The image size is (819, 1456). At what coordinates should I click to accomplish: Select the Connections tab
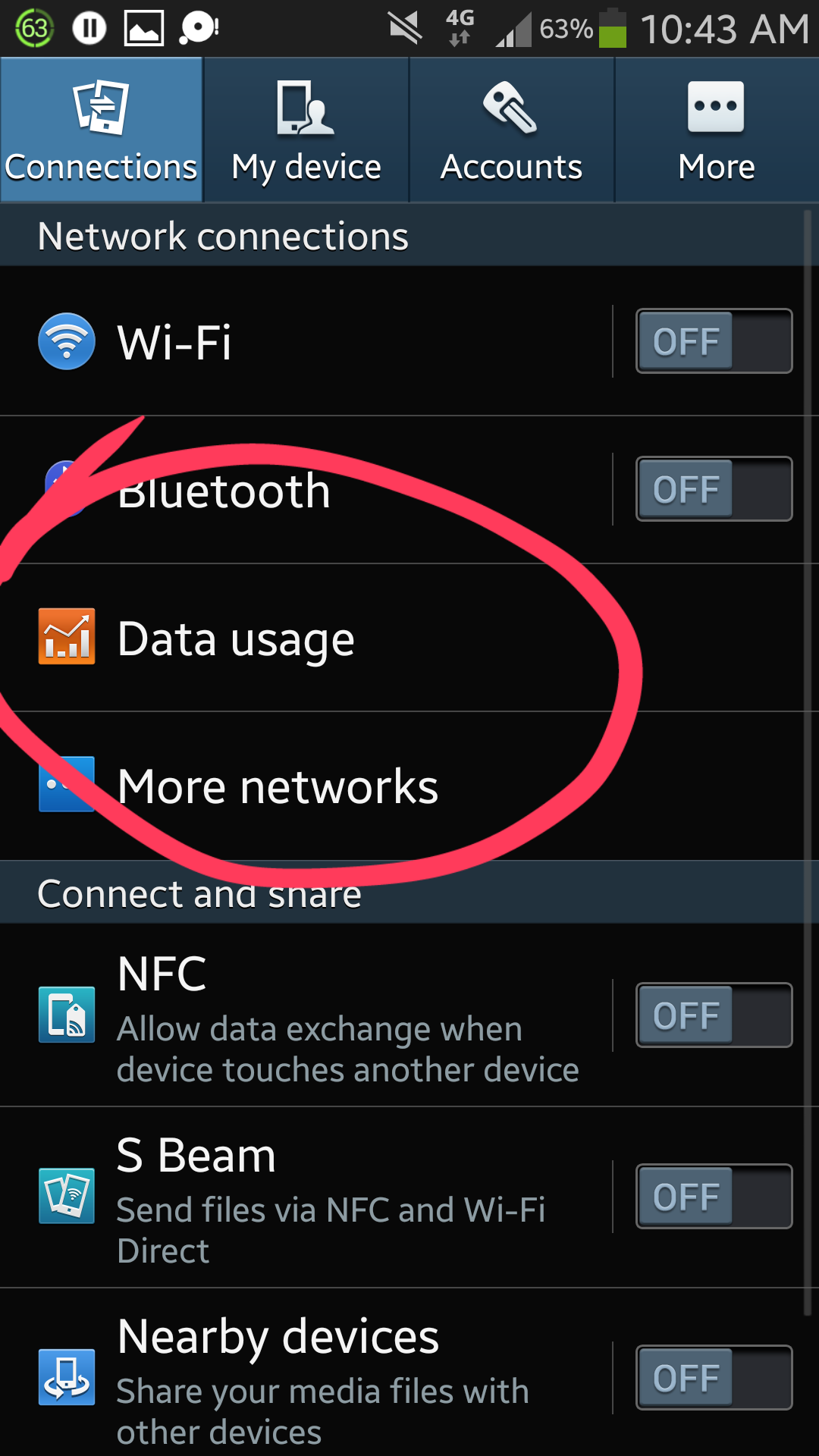click(x=102, y=130)
